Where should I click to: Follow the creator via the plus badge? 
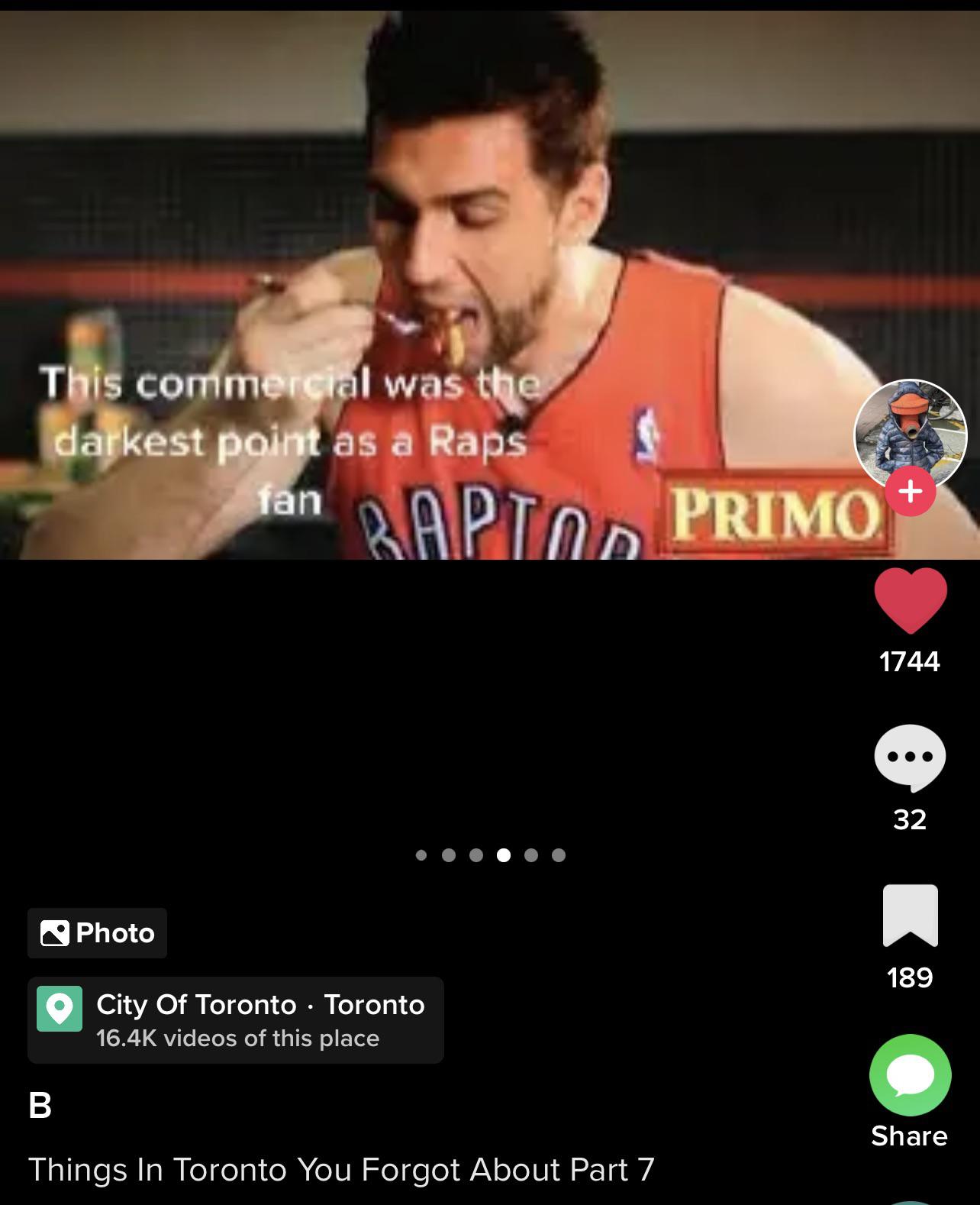pyautogui.click(x=910, y=491)
